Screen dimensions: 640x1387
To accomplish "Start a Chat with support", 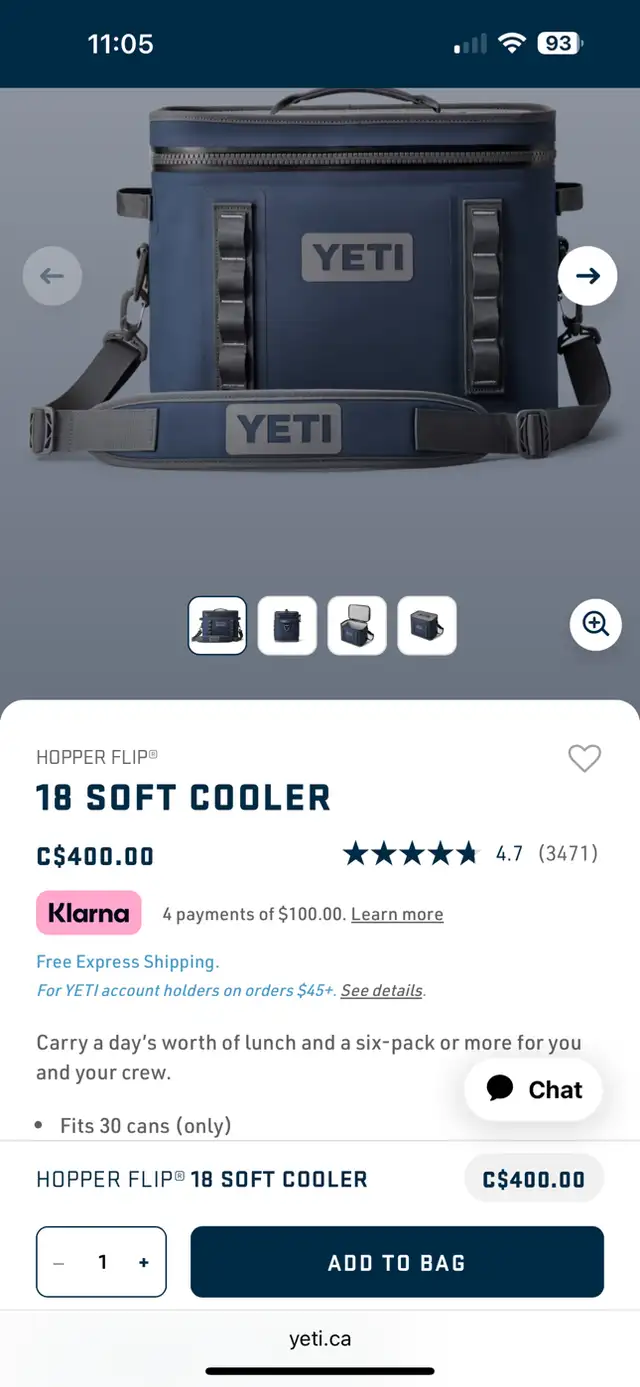I will [534, 1089].
